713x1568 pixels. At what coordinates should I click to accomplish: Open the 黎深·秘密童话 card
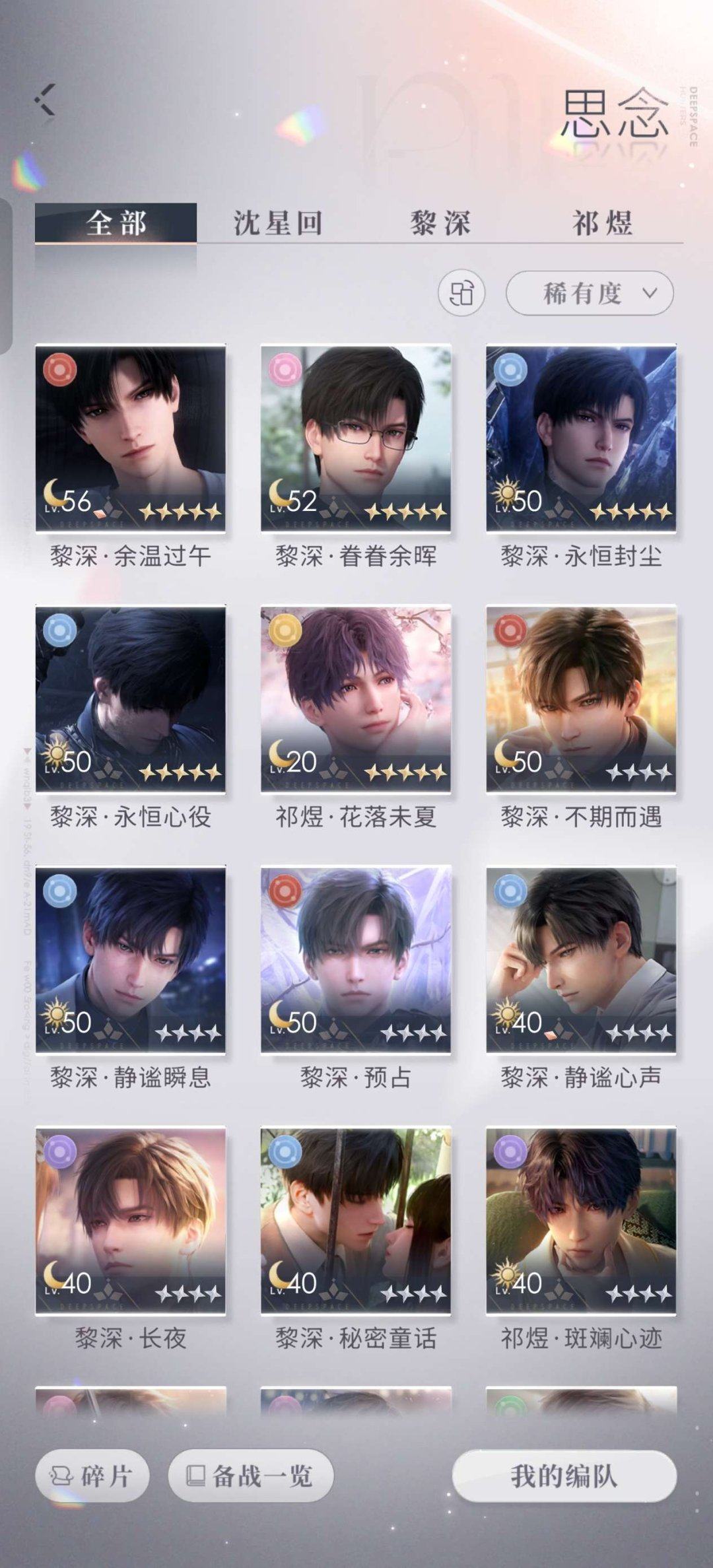356,1220
